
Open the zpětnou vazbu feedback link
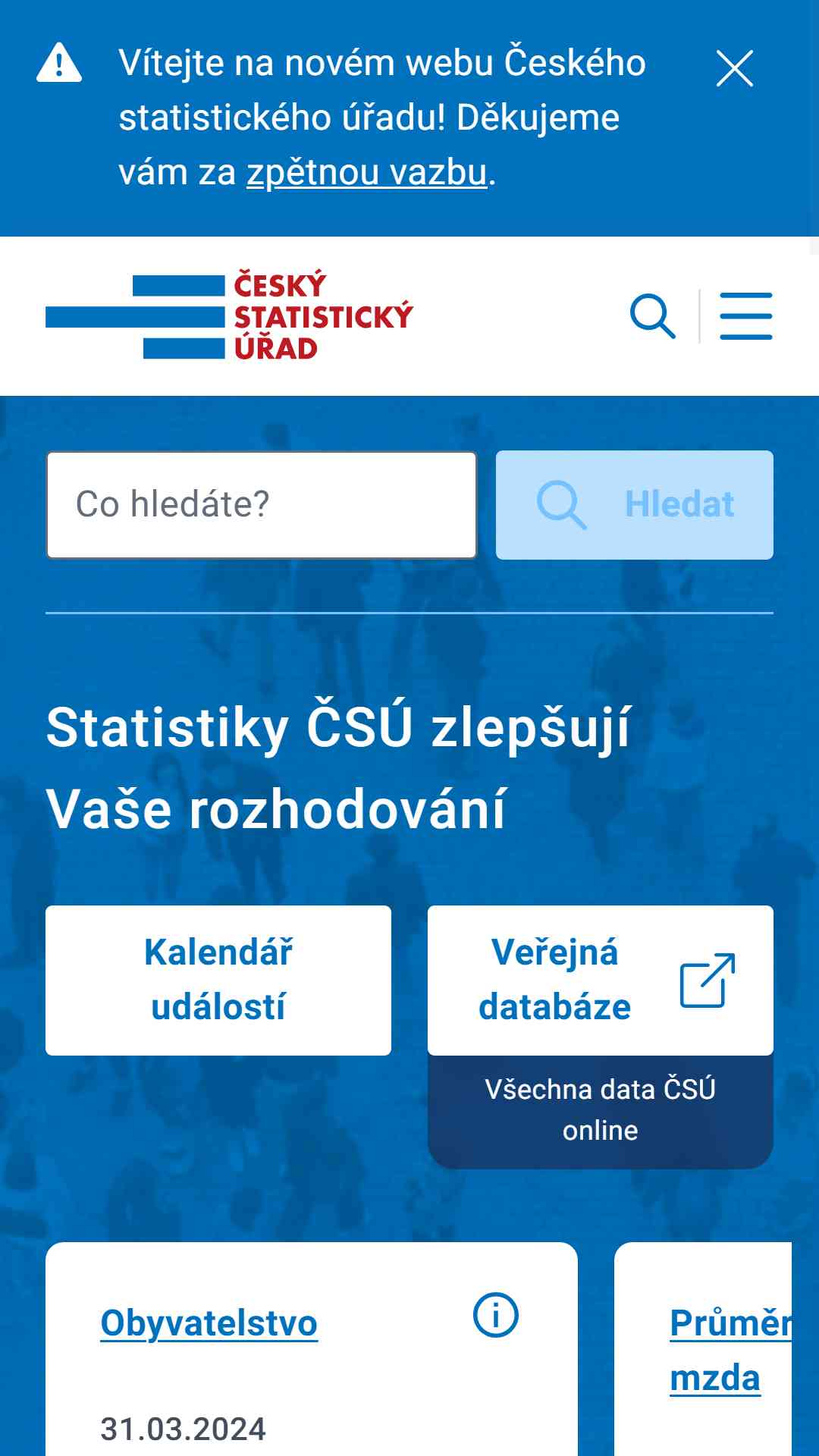tap(366, 173)
